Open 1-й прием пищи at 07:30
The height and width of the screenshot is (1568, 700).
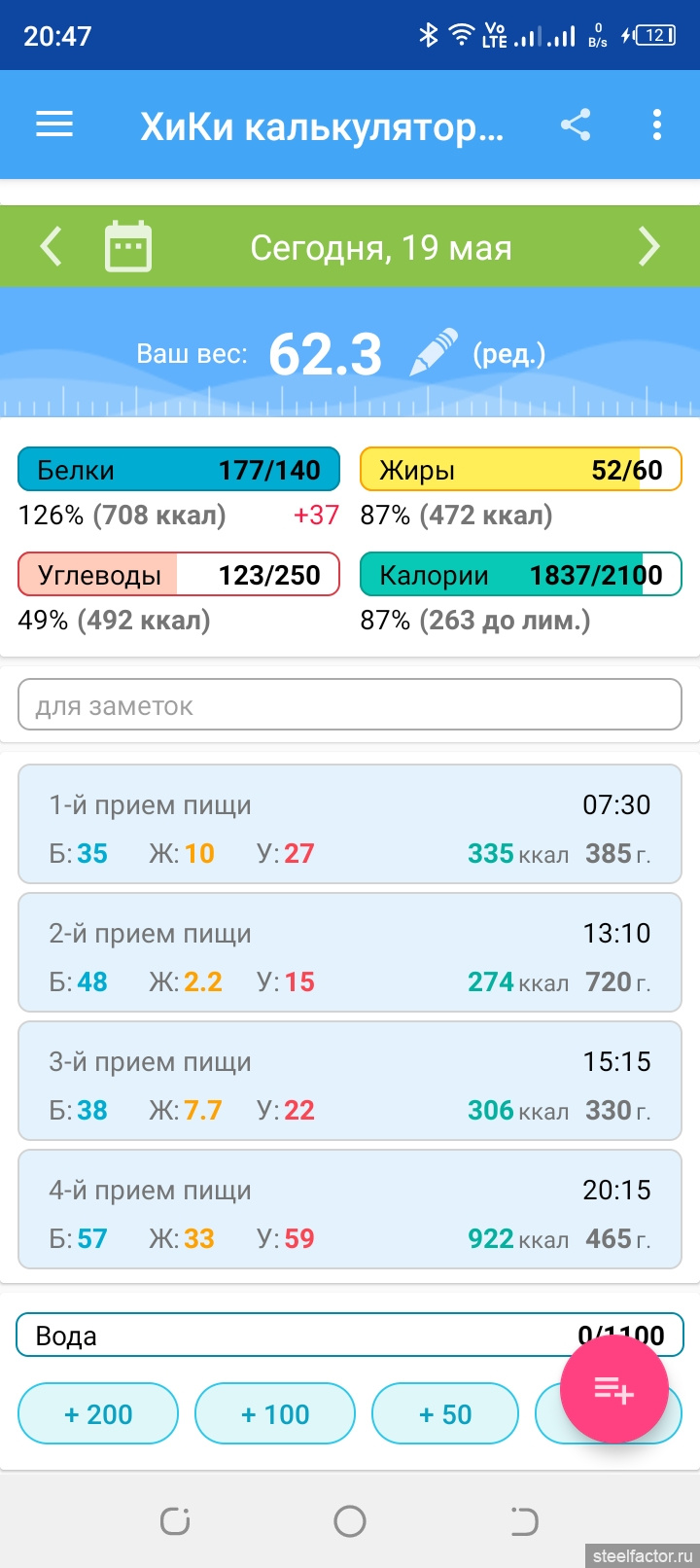(350, 825)
